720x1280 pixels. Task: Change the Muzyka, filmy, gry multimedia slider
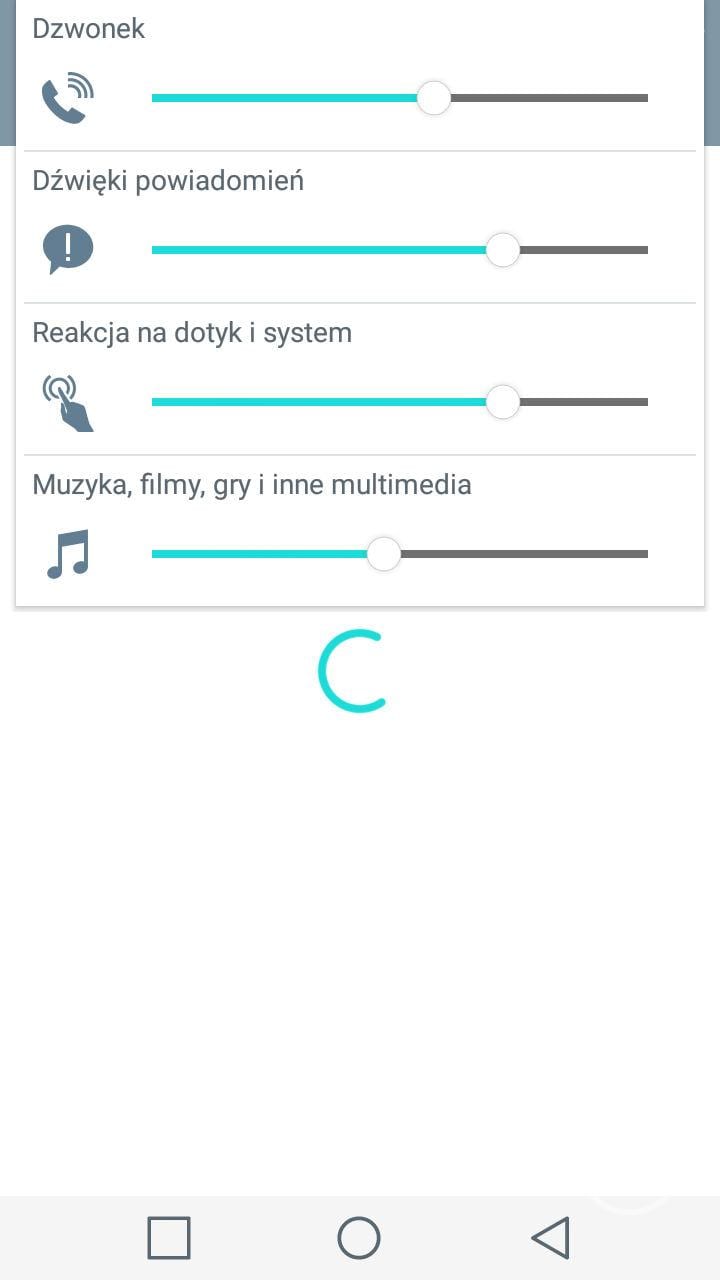tap(383, 554)
